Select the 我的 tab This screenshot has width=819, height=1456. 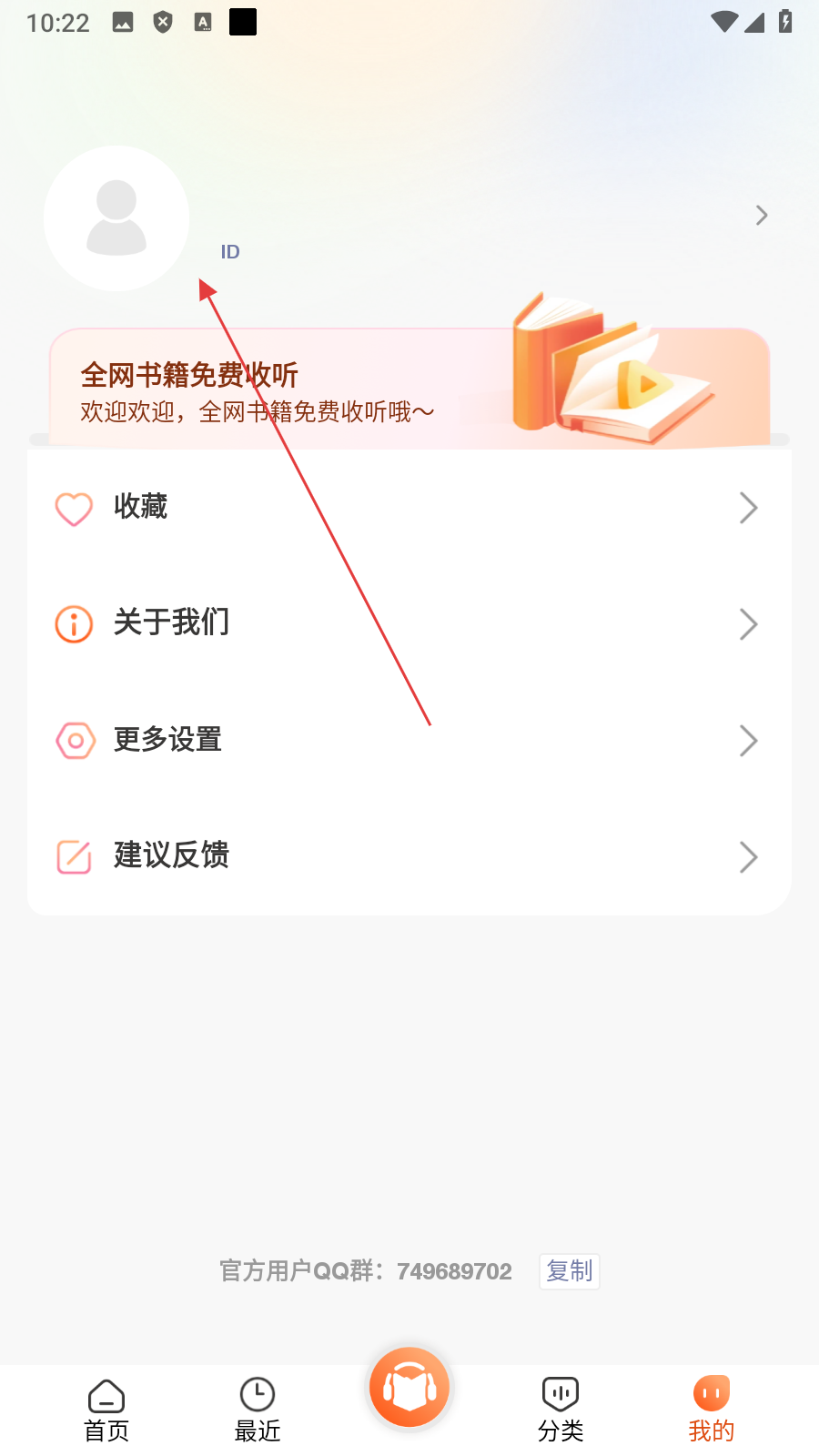(711, 1410)
